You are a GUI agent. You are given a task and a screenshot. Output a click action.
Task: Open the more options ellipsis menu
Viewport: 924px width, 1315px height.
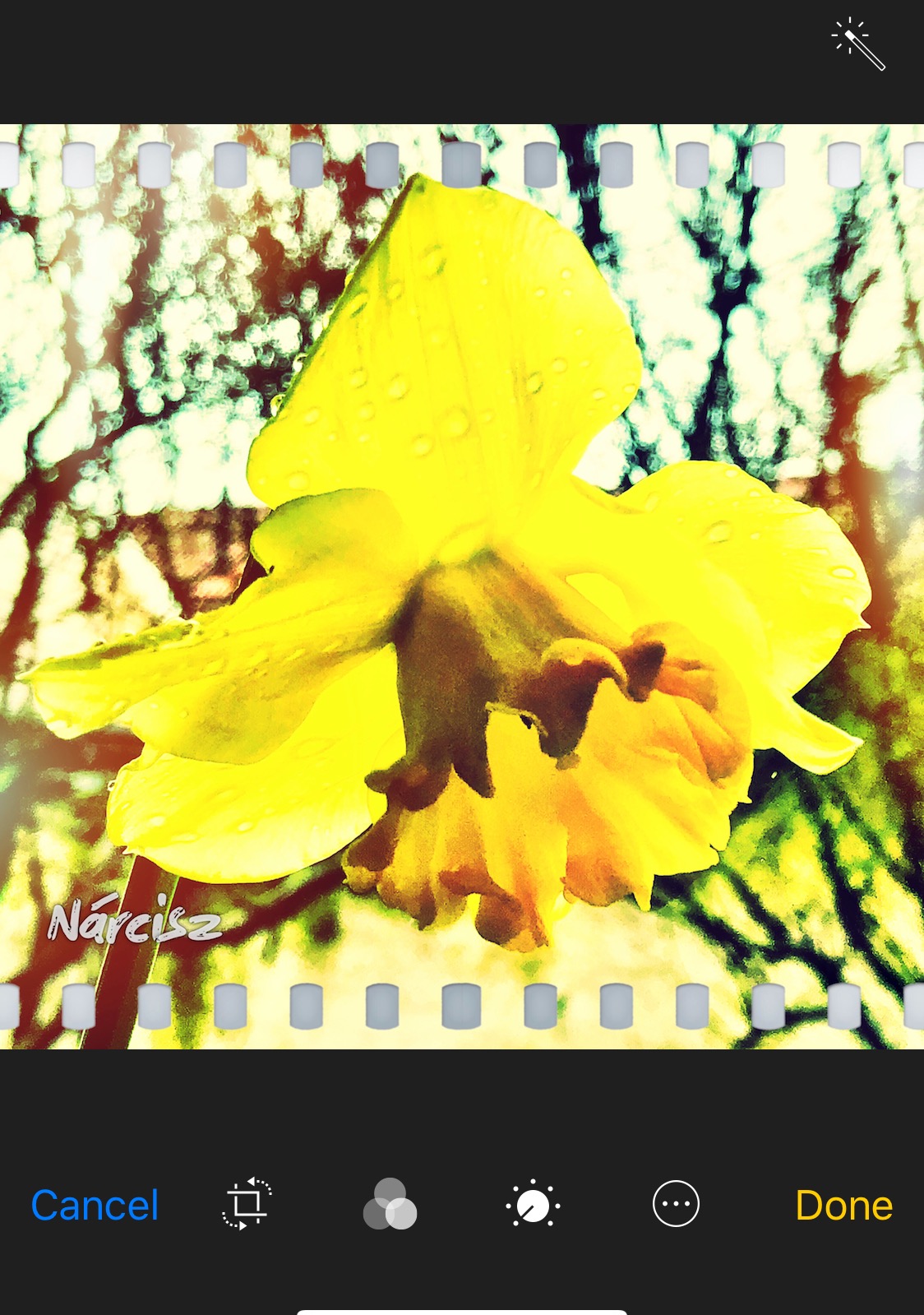[676, 1204]
